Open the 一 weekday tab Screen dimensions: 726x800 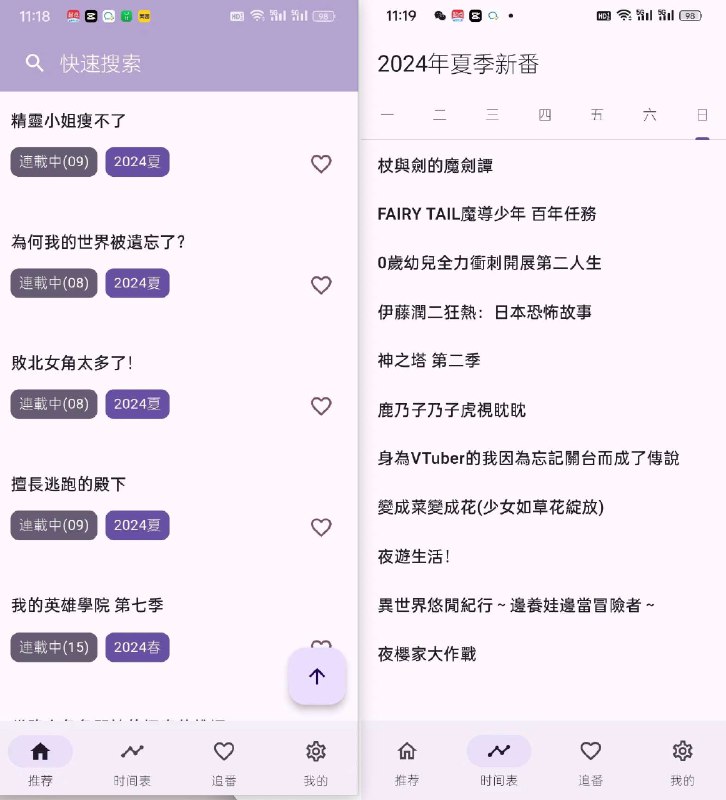(x=387, y=114)
